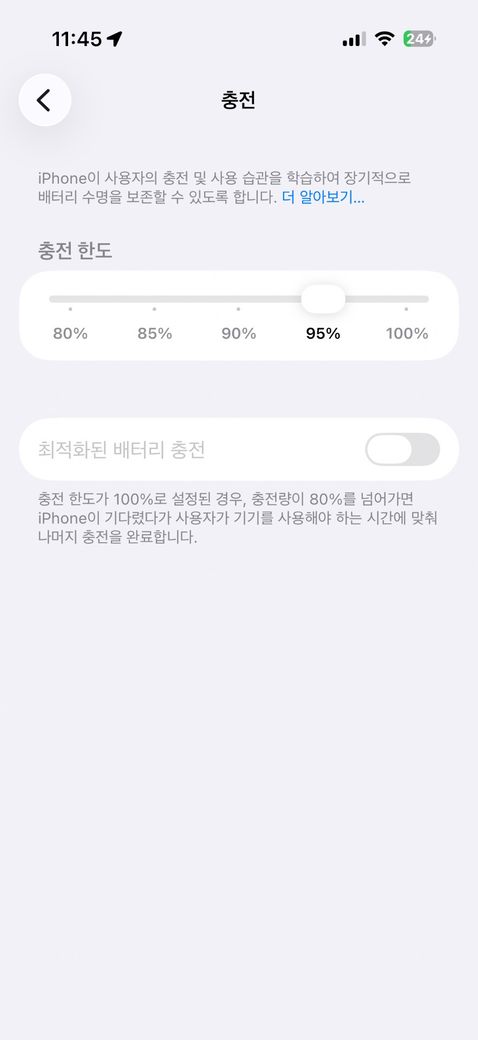Screen dimensions: 478x1040
Task: Set charge limit to 85%
Action: click(x=154, y=334)
